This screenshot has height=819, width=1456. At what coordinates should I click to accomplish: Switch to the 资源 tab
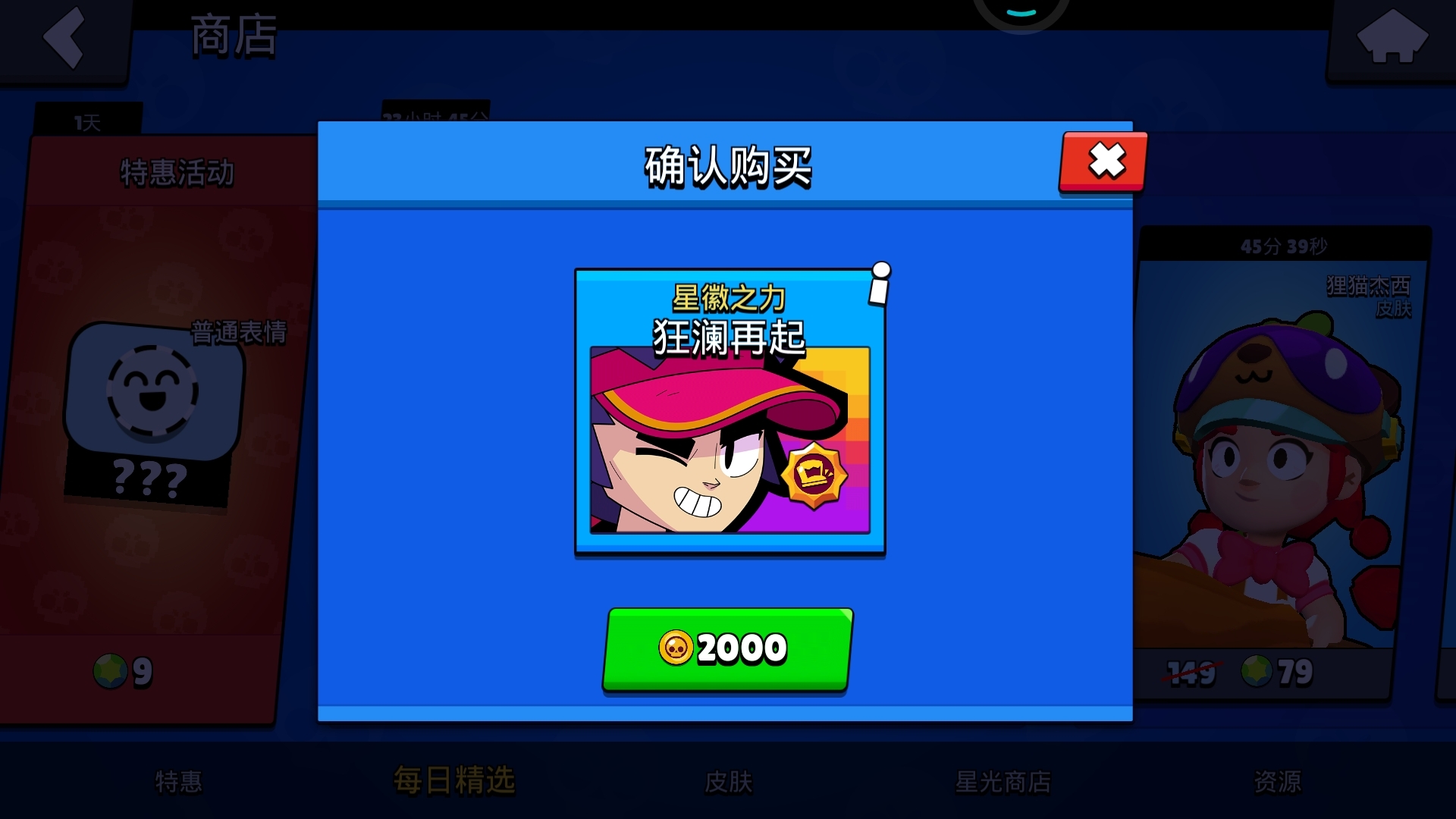[1277, 781]
